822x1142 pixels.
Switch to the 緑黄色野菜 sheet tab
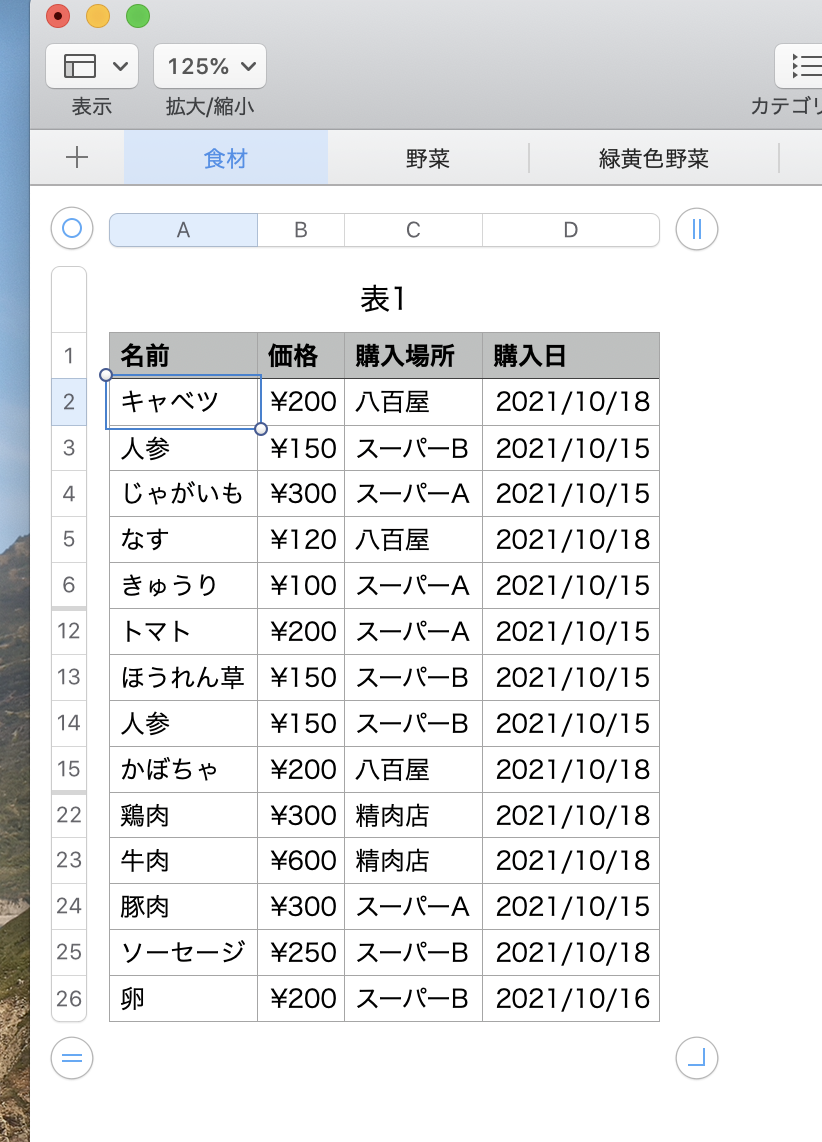coord(653,158)
